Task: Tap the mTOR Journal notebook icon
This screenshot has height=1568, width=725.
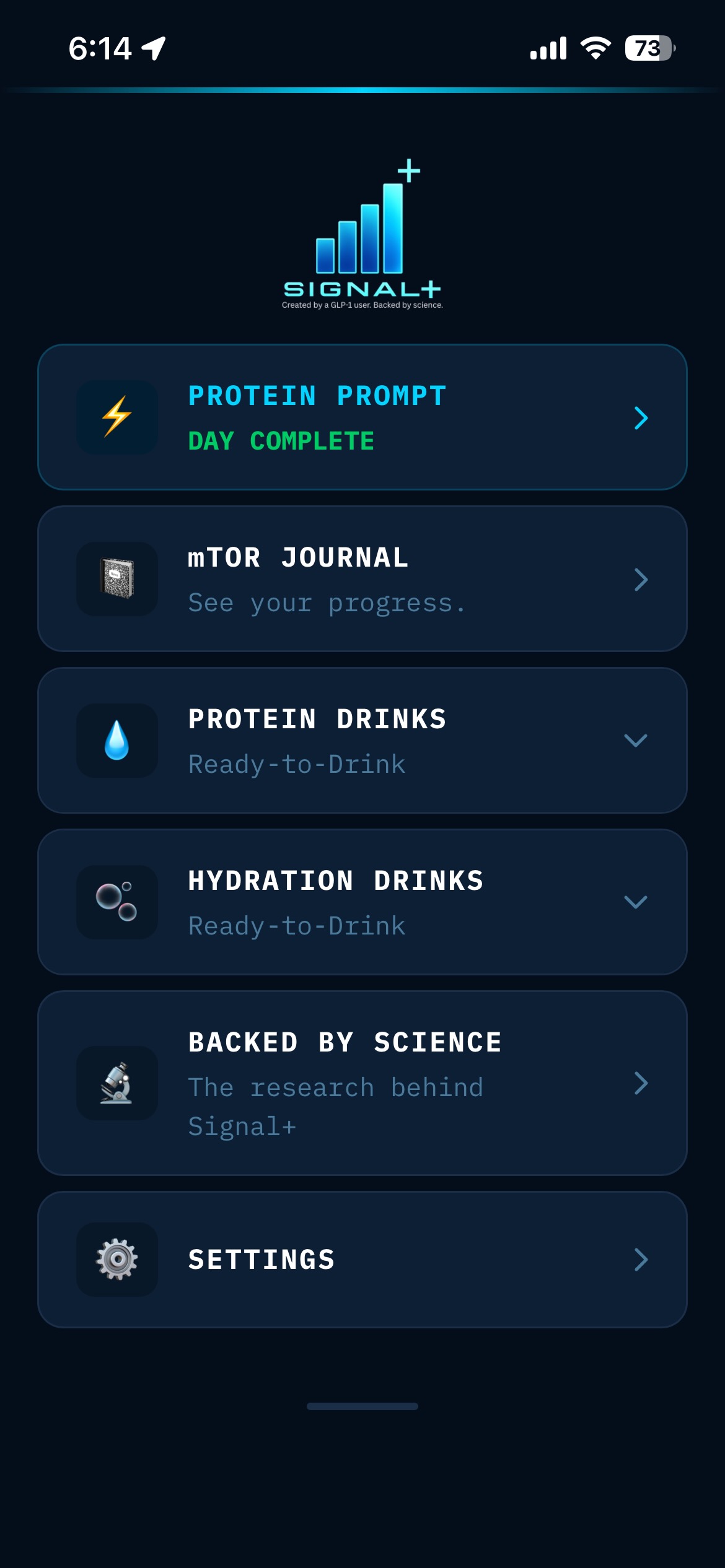Action: [x=117, y=580]
